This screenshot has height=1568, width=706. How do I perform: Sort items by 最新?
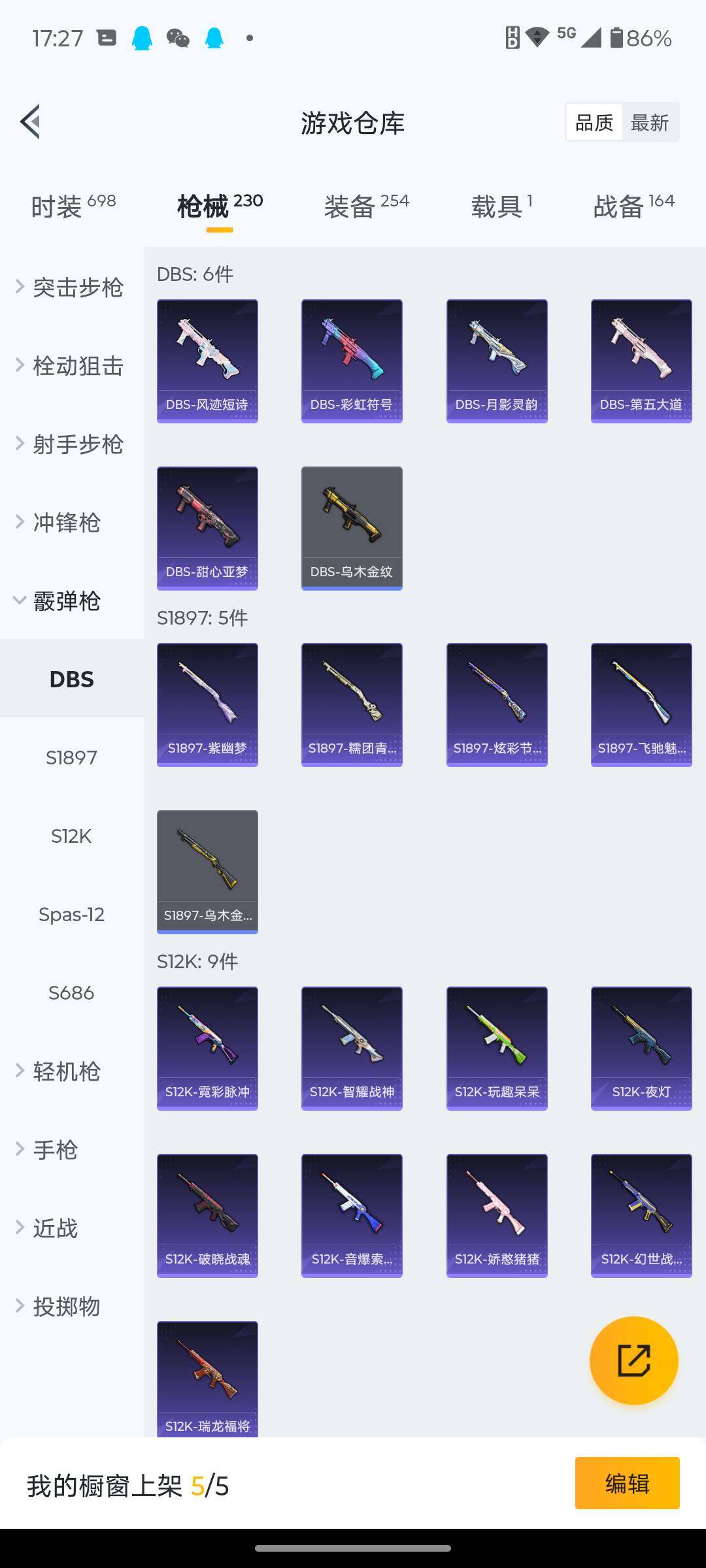pos(649,122)
